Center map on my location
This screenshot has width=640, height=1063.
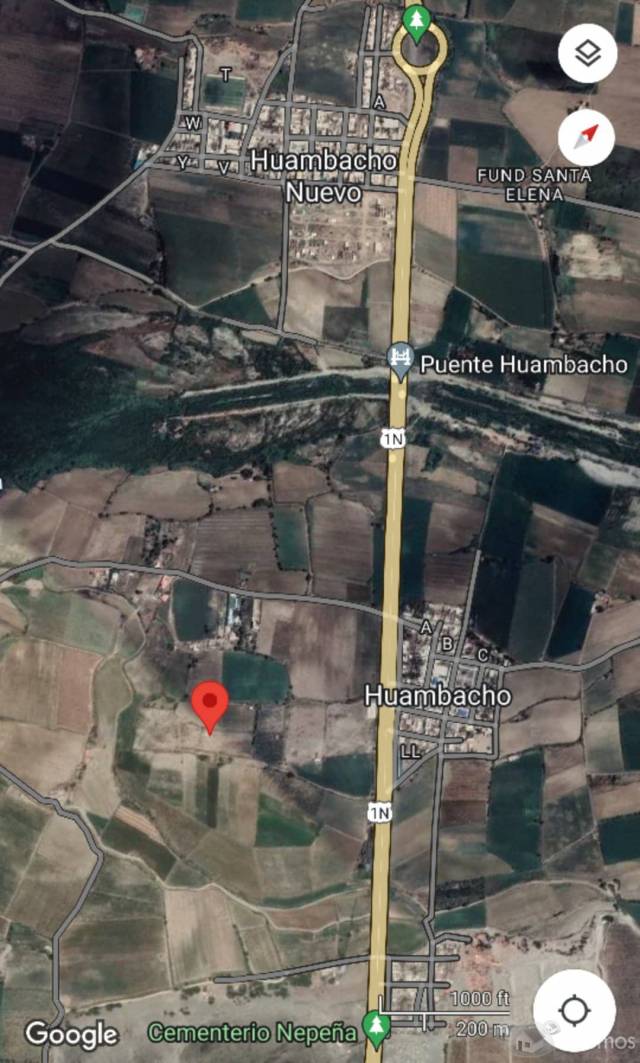[574, 1010]
